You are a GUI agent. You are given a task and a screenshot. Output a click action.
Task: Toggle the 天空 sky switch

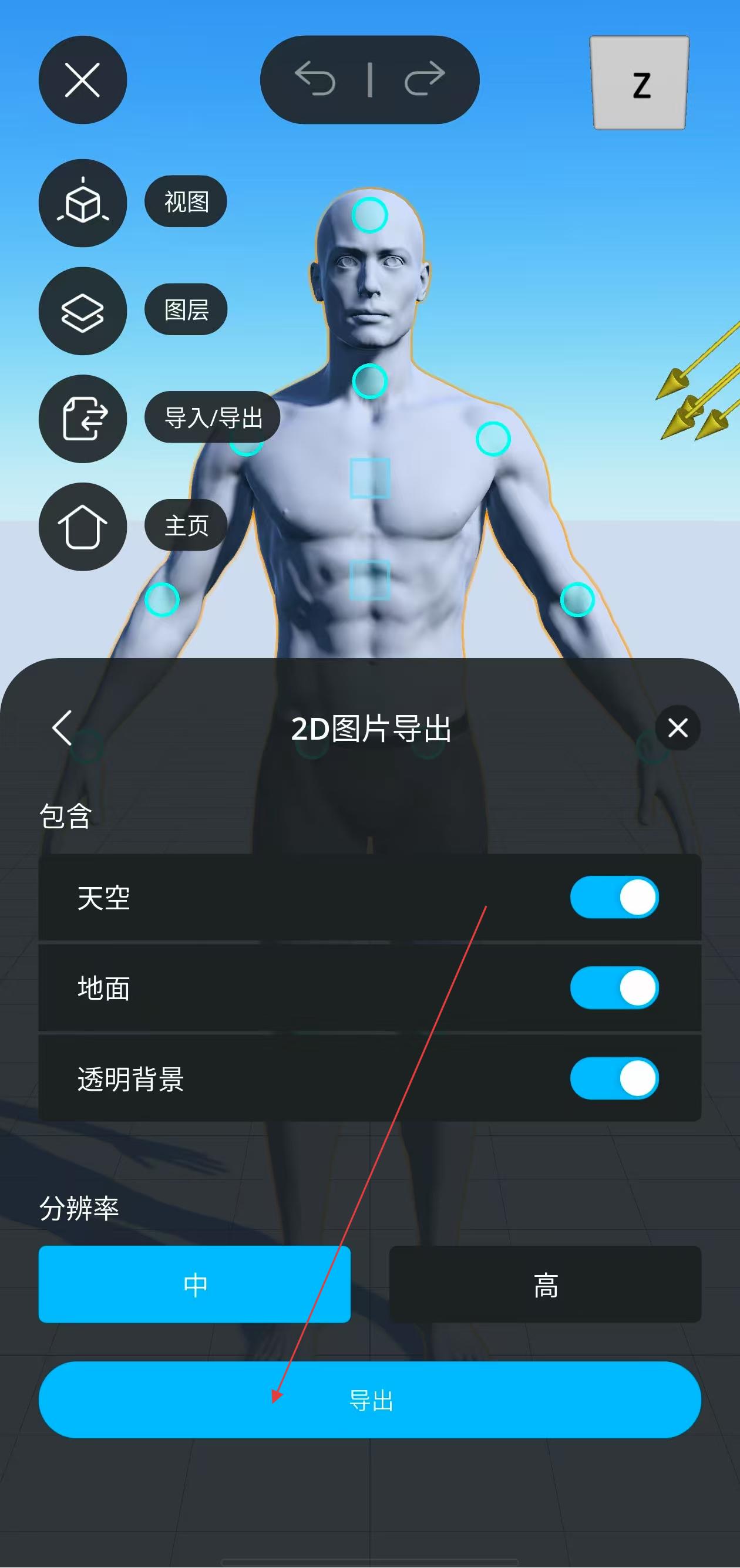614,897
